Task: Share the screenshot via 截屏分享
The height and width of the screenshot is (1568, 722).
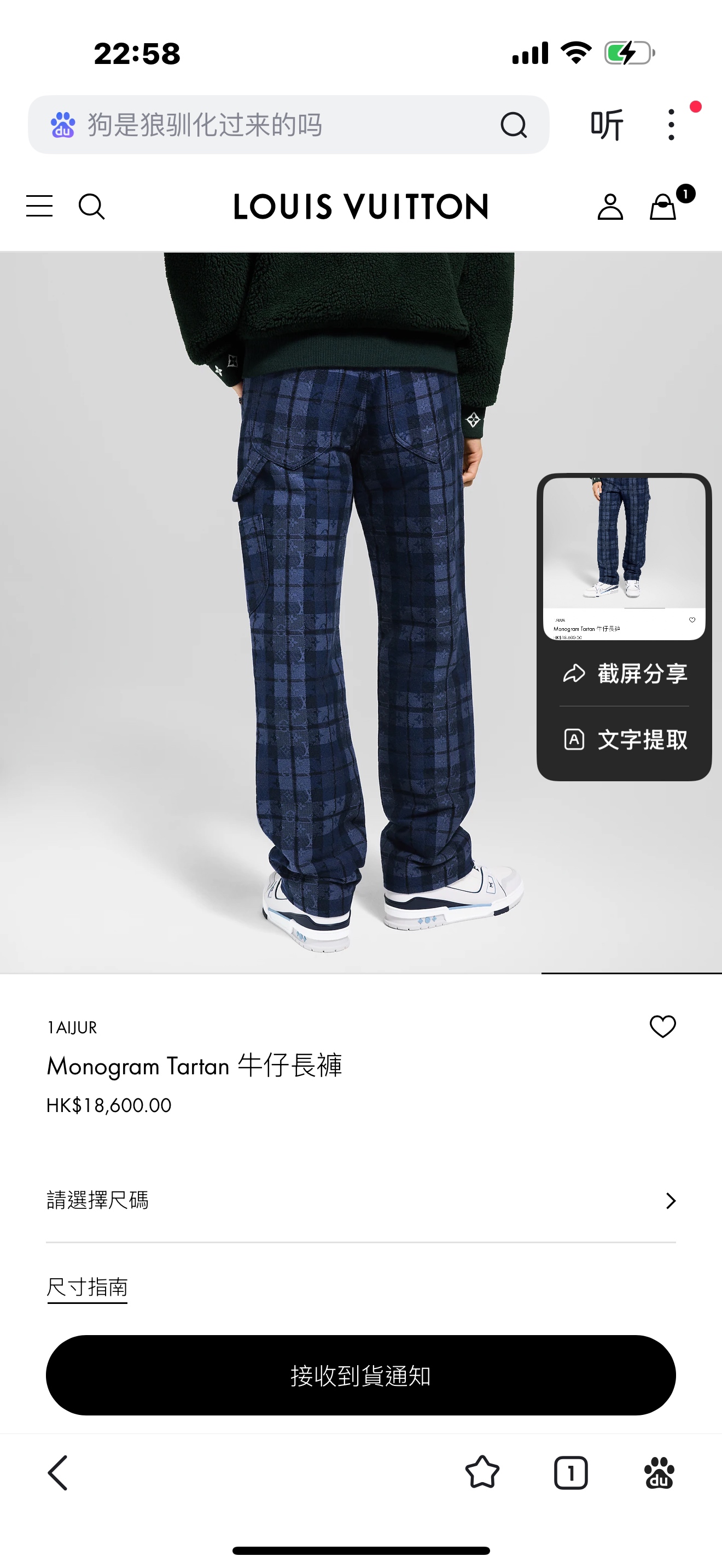Action: (625, 674)
